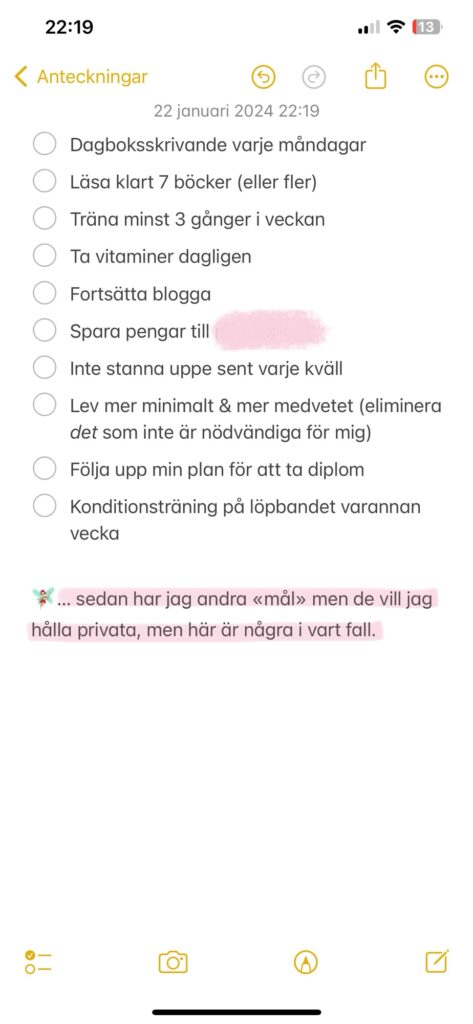Undo the last edit
Screen dimensions: 473x1024
click(263, 78)
